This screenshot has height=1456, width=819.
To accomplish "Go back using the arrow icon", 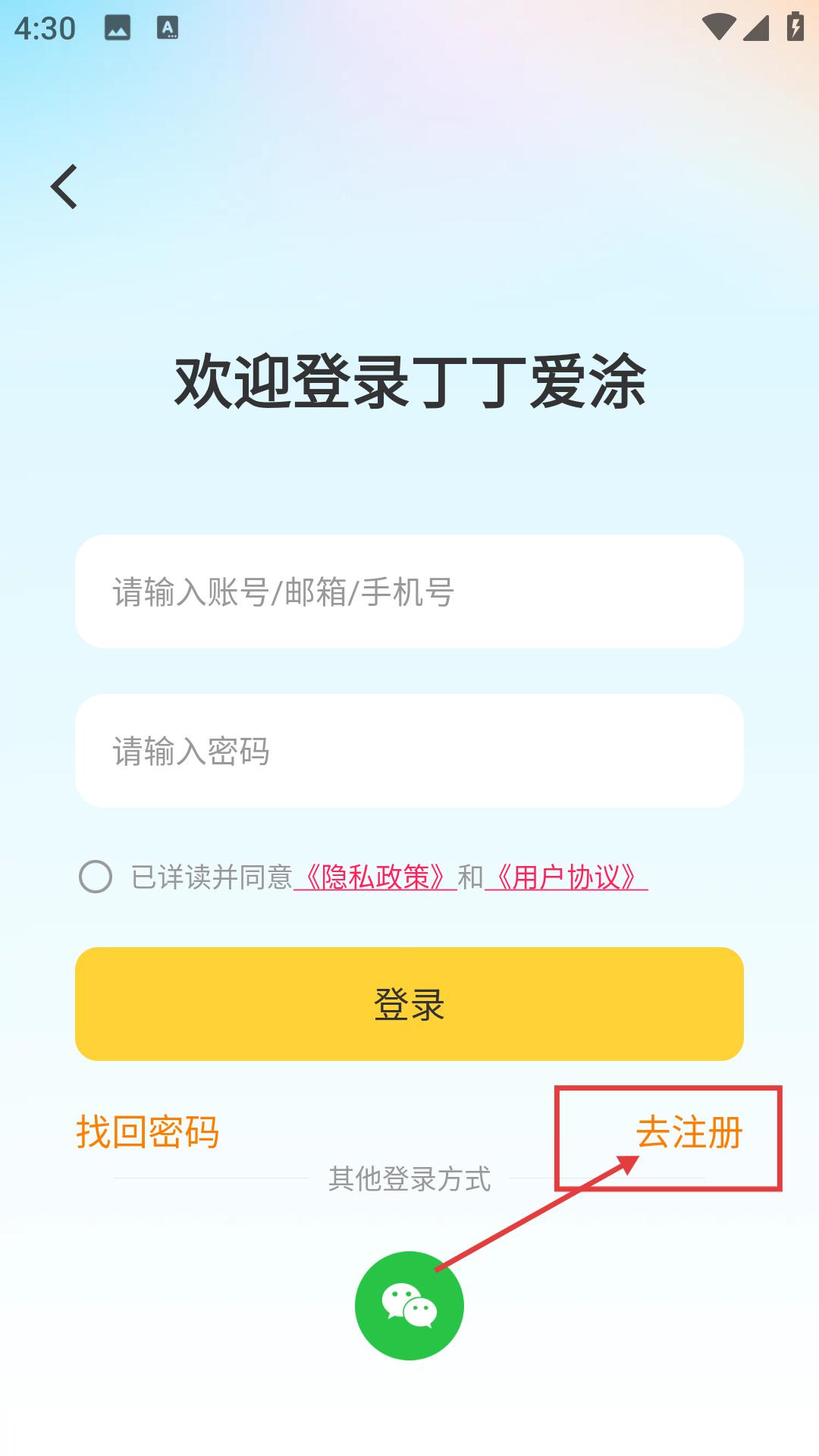I will point(64,187).
